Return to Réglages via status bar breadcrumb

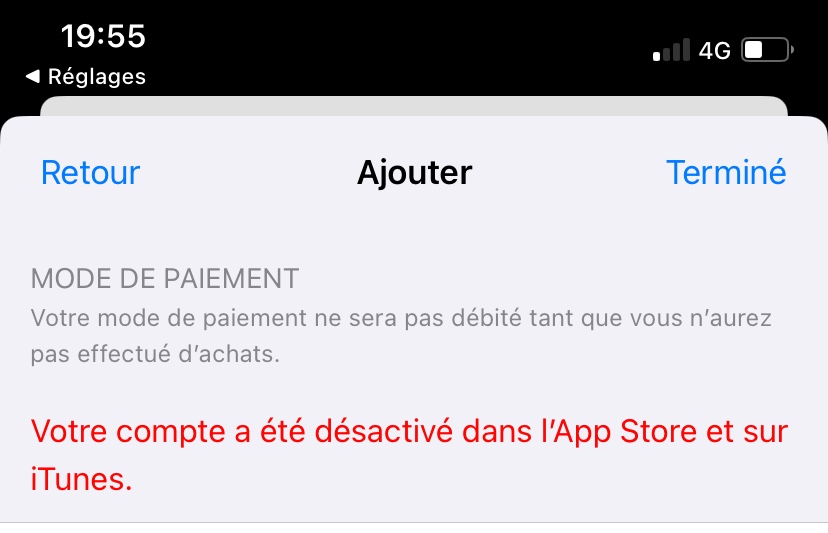pos(86,77)
